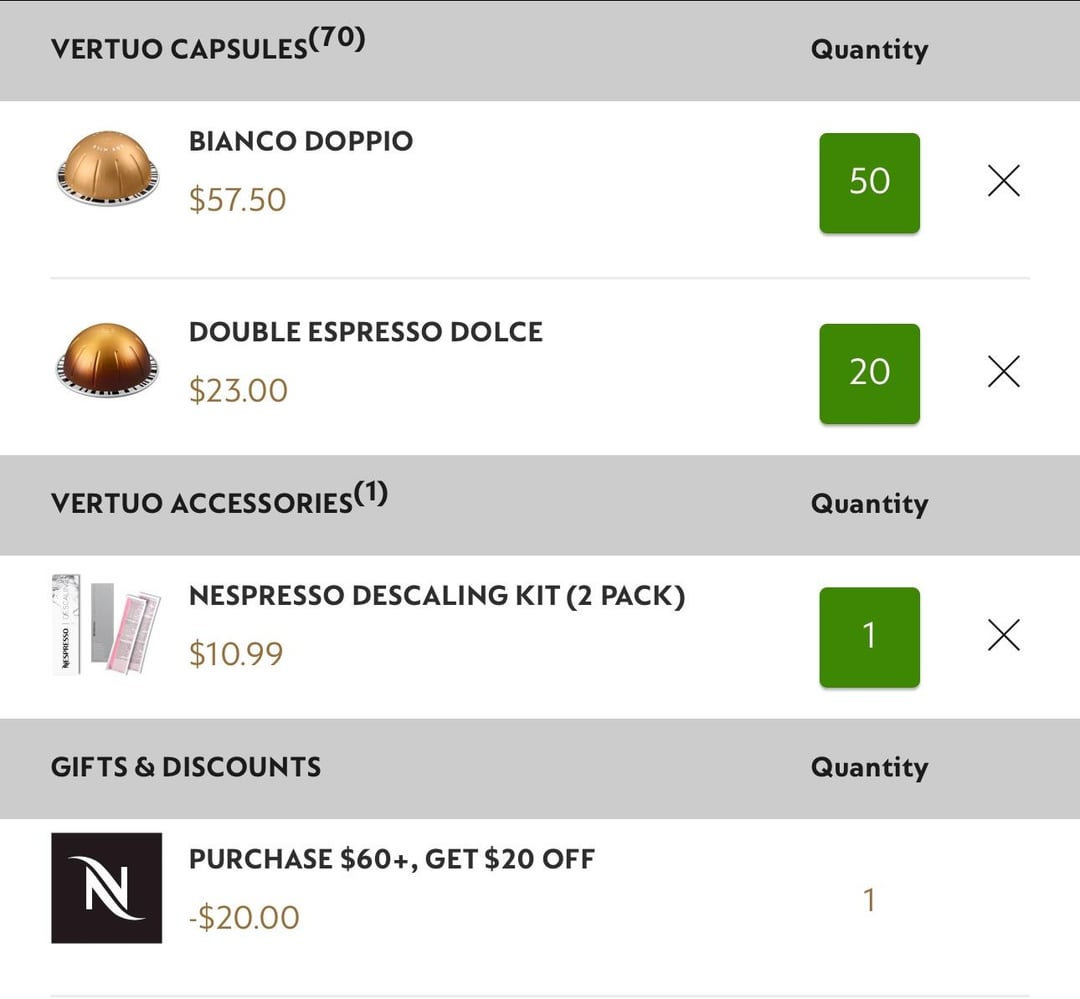Viewport: 1080px width, 999px height.
Task: Change the Double Espresso Dolce quantity of 20
Action: (869, 373)
